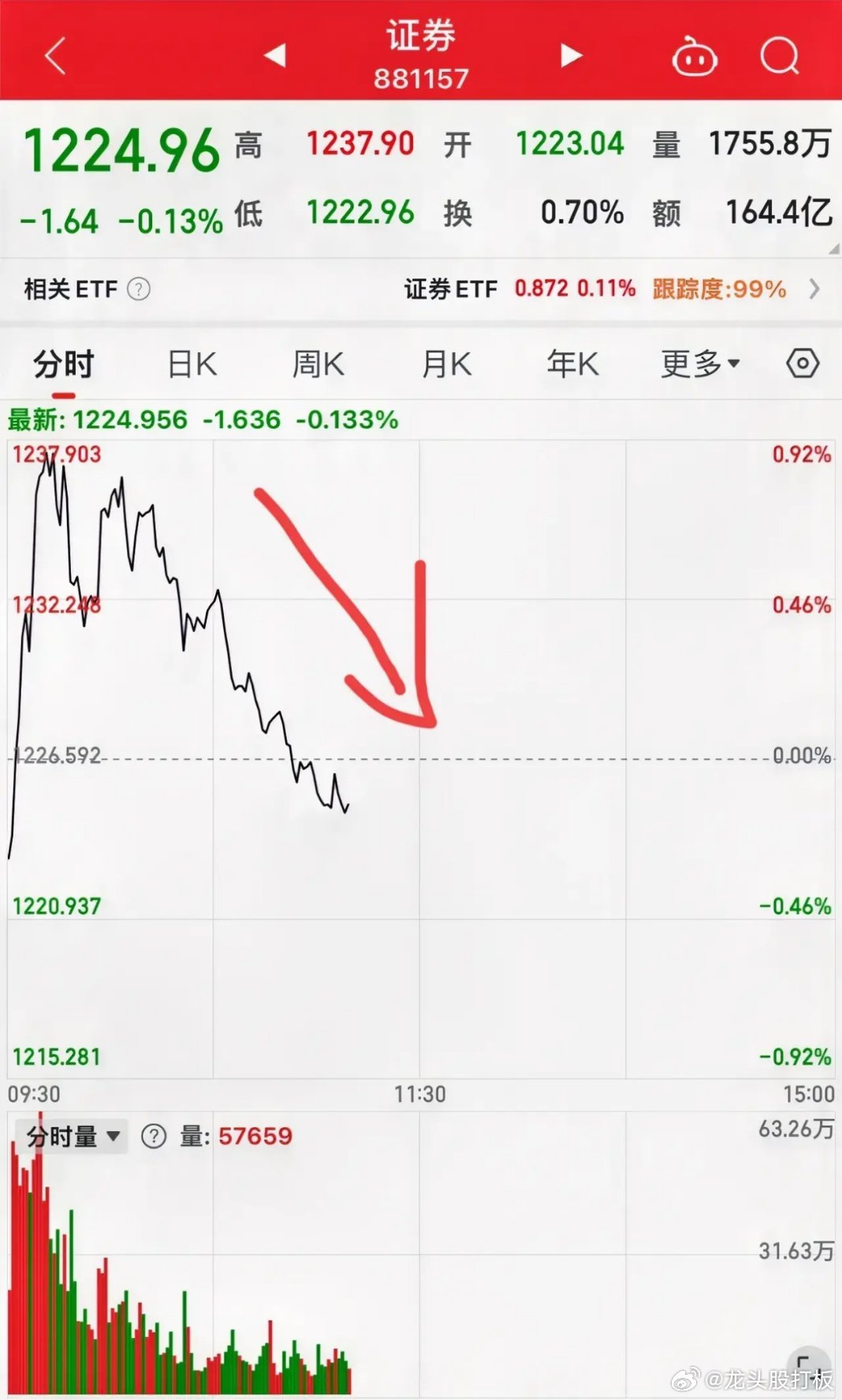Viewport: 842px width, 1400px height.
Task: Open the 分时量 indicator dropdown
Action: pos(71,1135)
